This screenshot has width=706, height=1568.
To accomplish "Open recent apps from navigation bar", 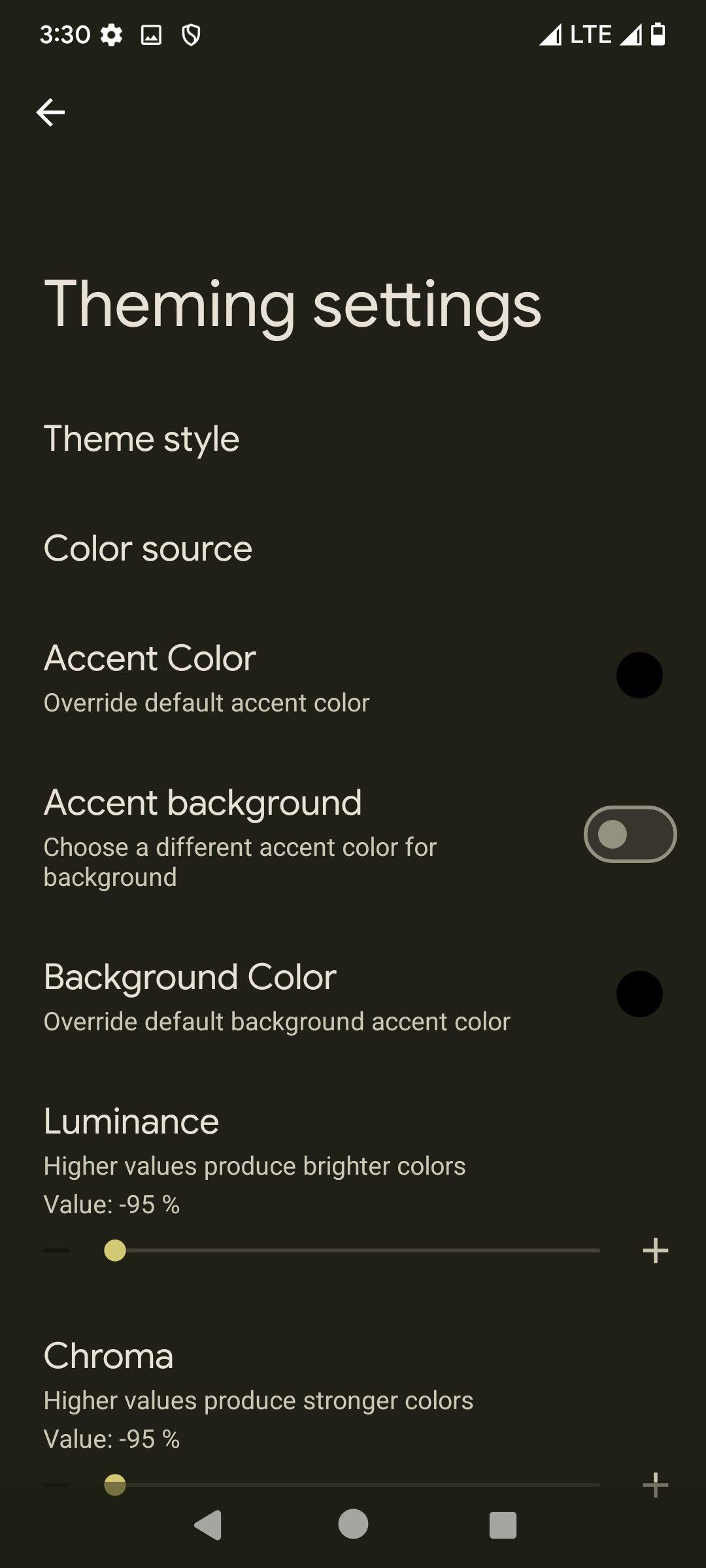I will click(503, 1526).
